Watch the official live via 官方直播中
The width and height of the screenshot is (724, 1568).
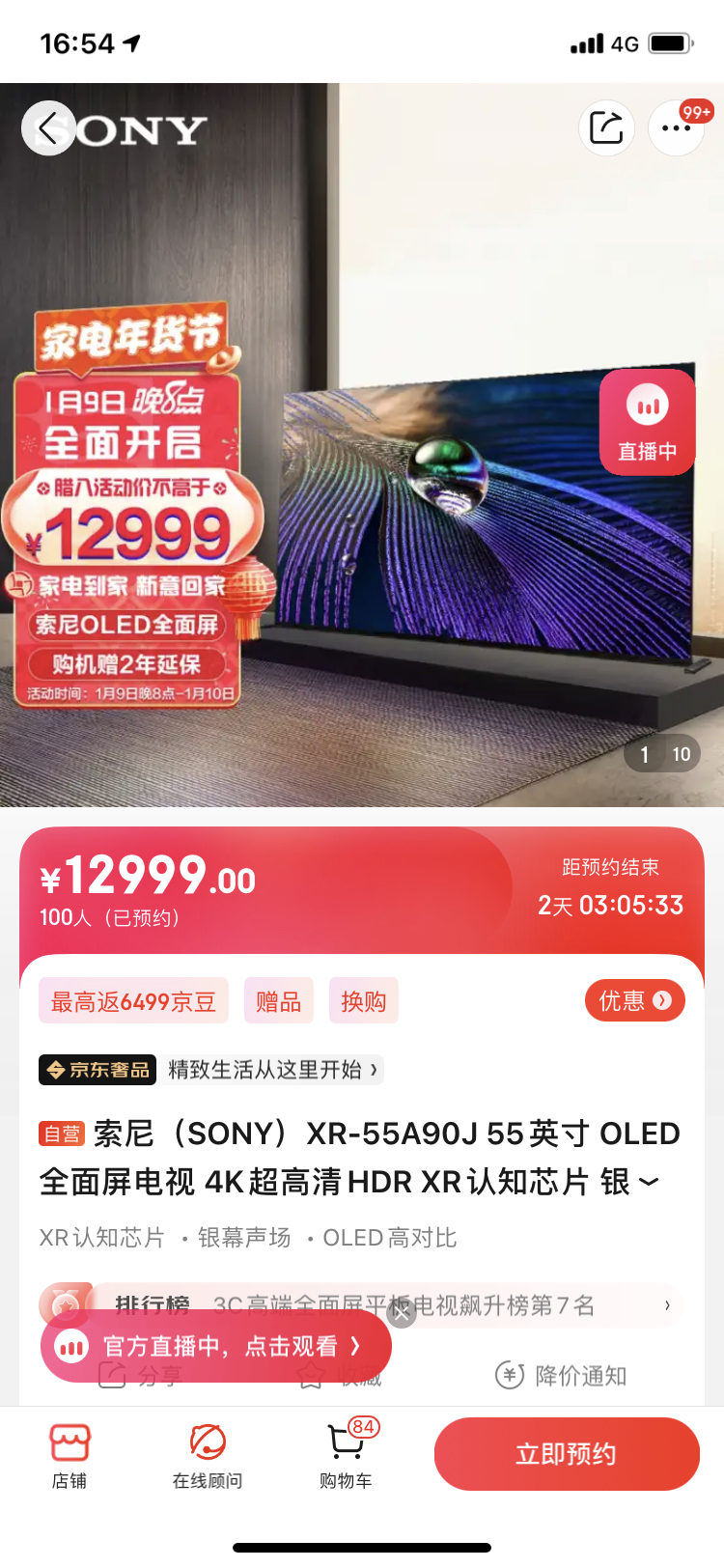pyautogui.click(x=216, y=1346)
